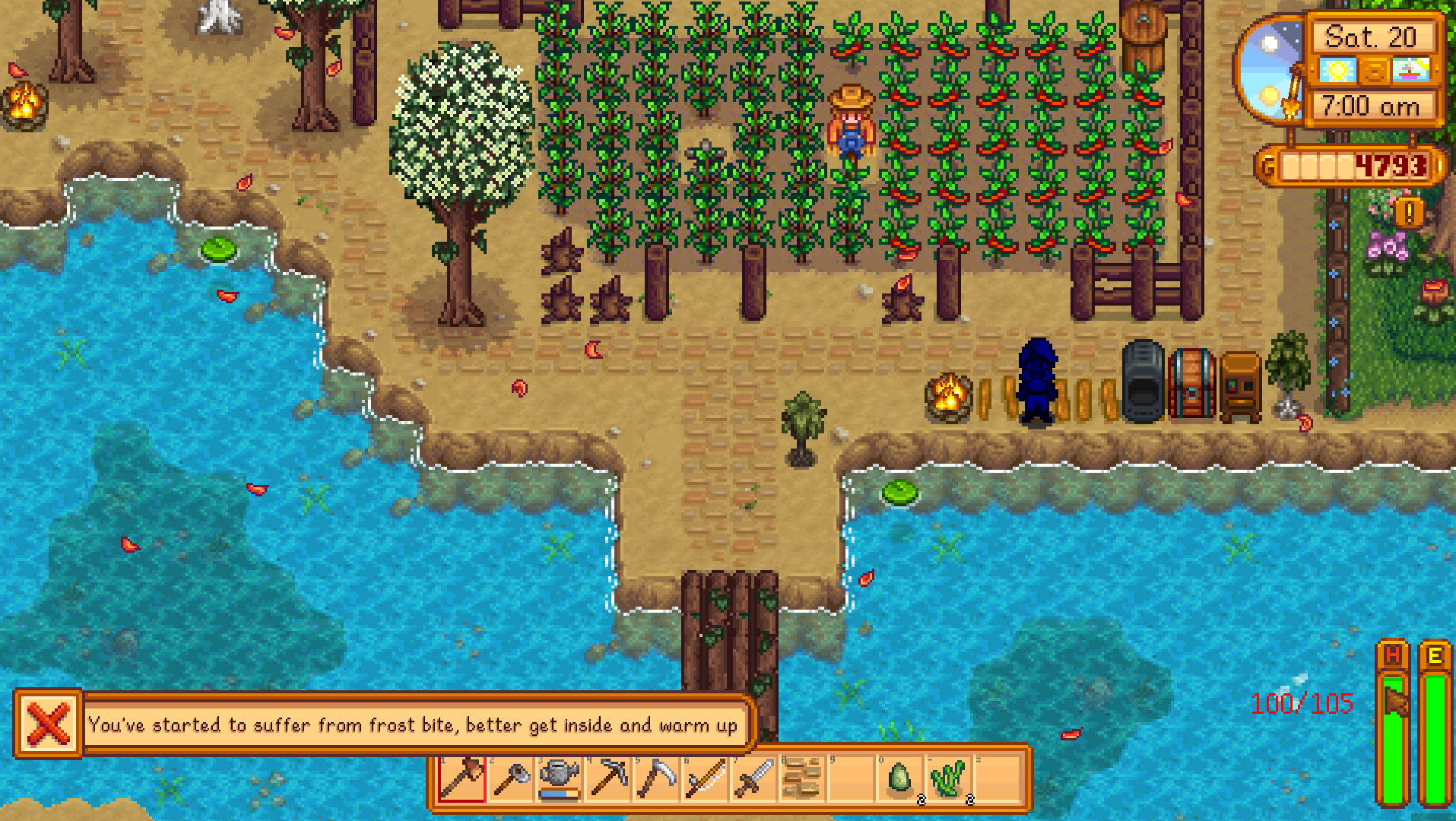The image size is (1456, 821).
Task: Open the quest journal exclamation icon
Action: [x=1409, y=213]
